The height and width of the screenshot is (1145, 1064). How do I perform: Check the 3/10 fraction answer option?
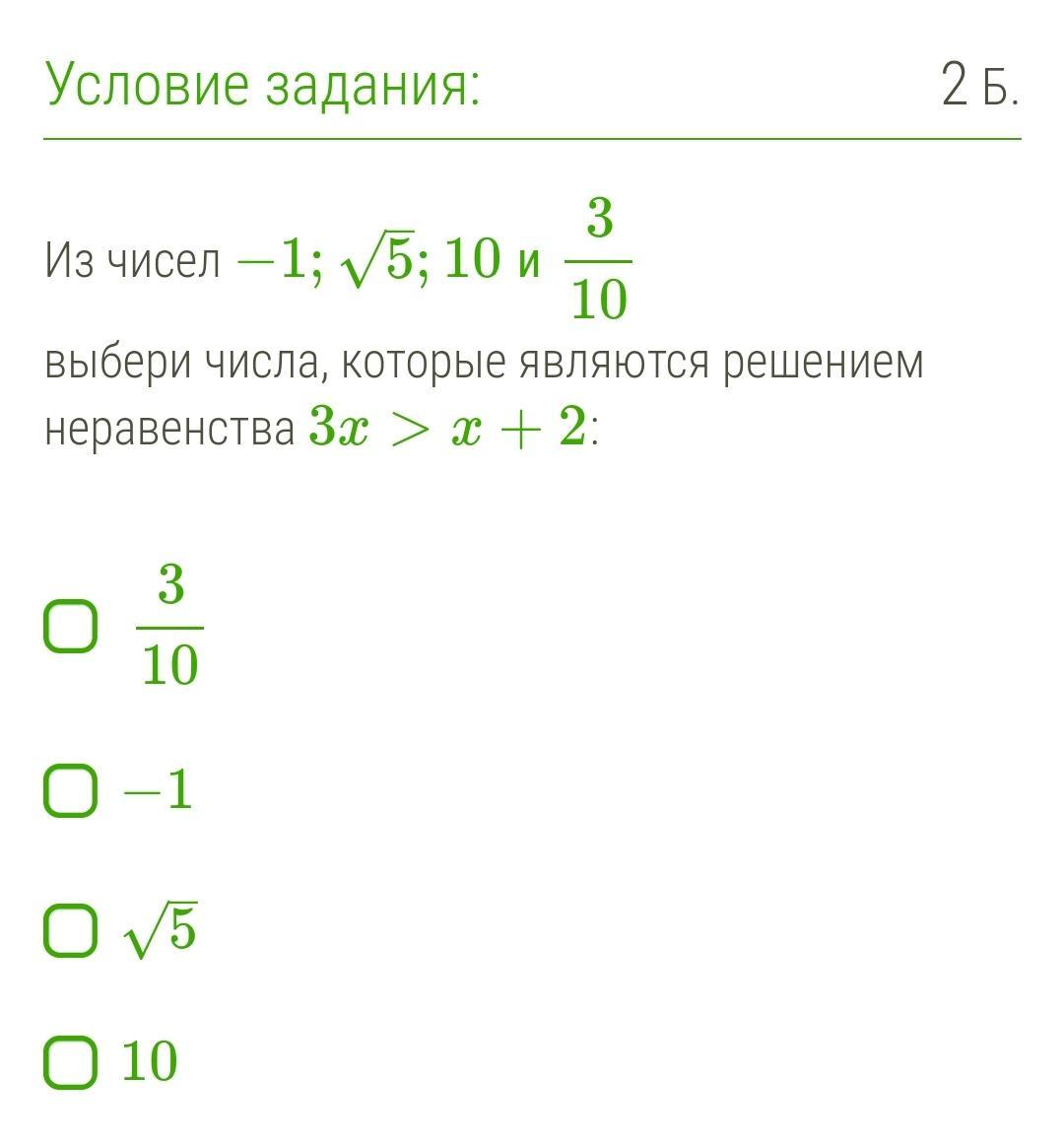71,627
